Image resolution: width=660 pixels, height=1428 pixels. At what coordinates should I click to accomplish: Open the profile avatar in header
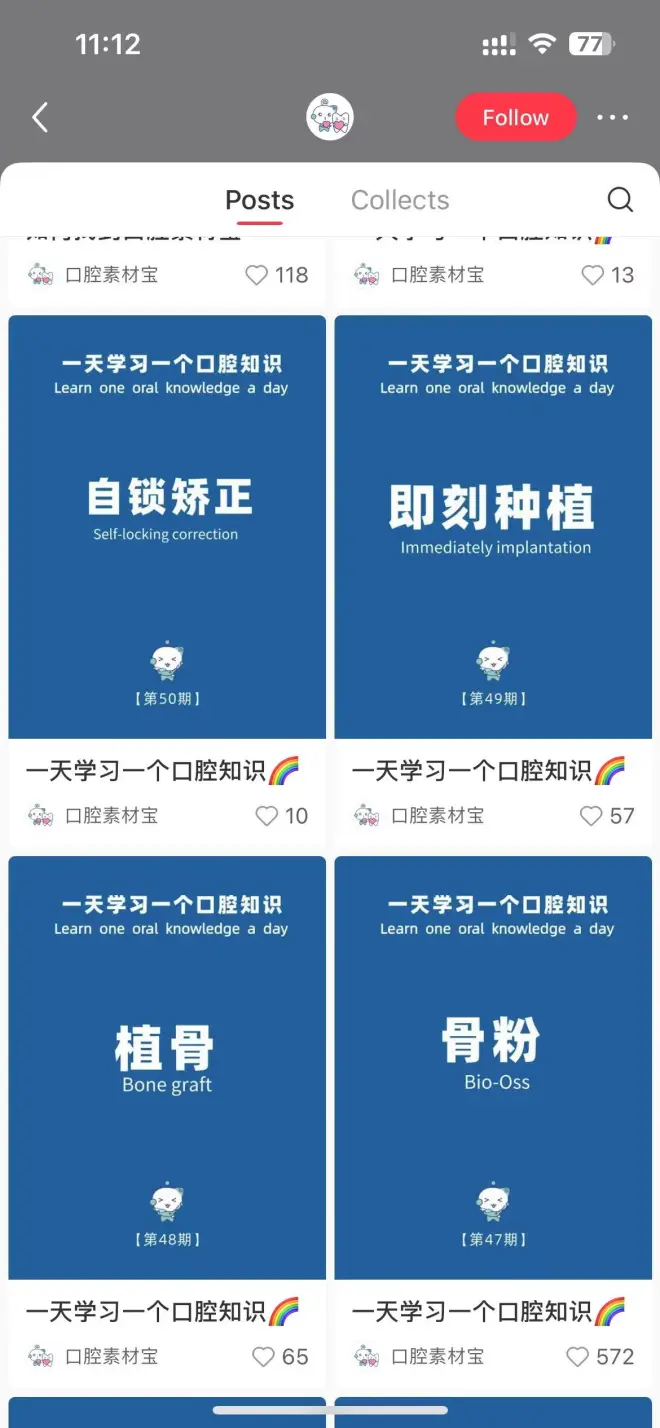tap(330, 118)
